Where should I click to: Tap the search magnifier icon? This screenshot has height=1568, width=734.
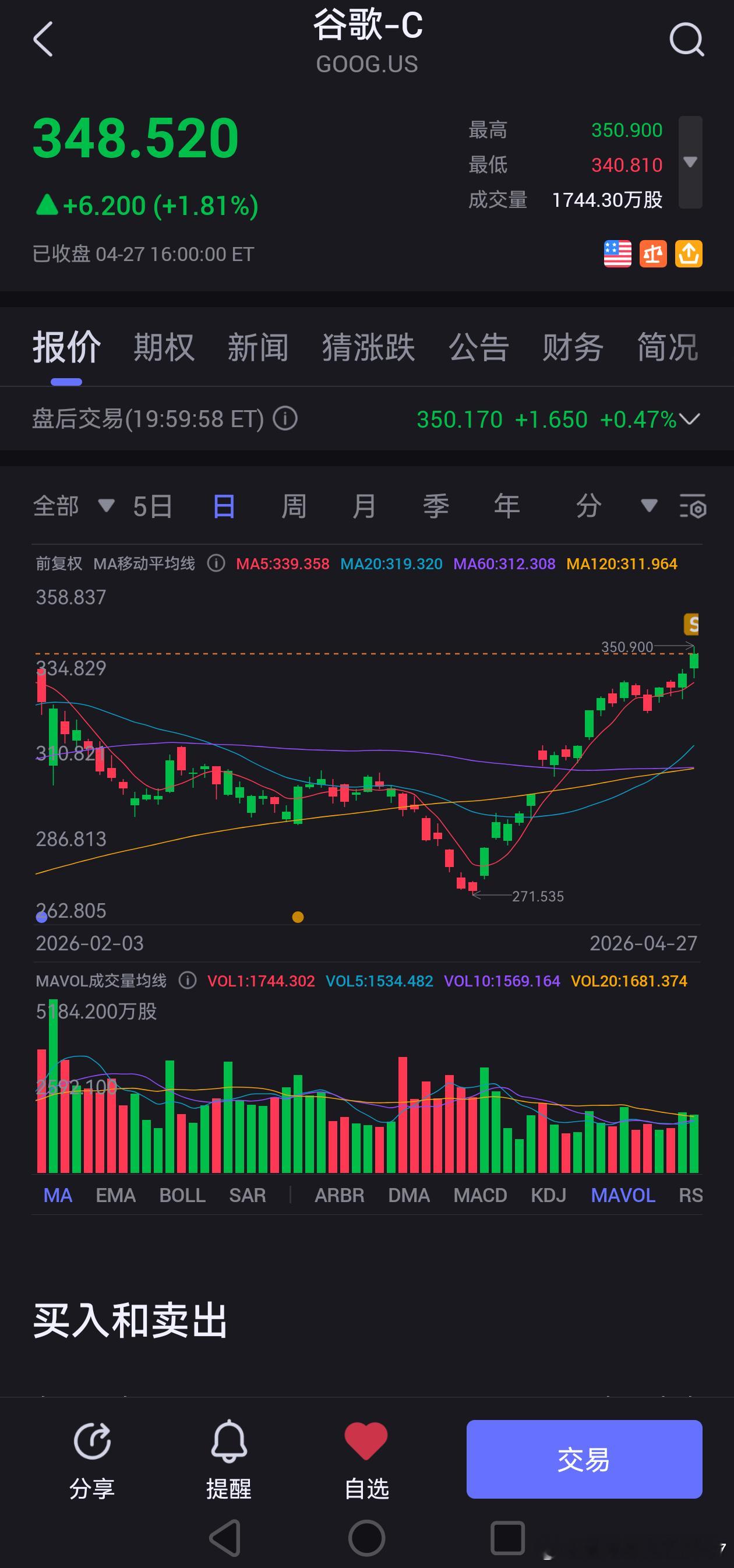687,39
